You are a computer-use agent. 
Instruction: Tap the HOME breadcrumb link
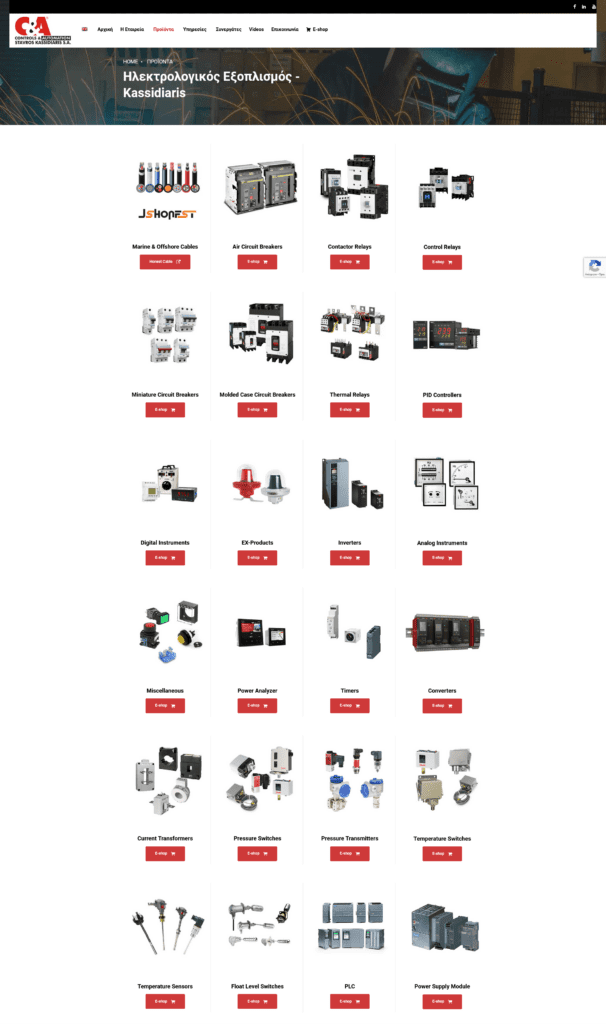click(x=130, y=61)
